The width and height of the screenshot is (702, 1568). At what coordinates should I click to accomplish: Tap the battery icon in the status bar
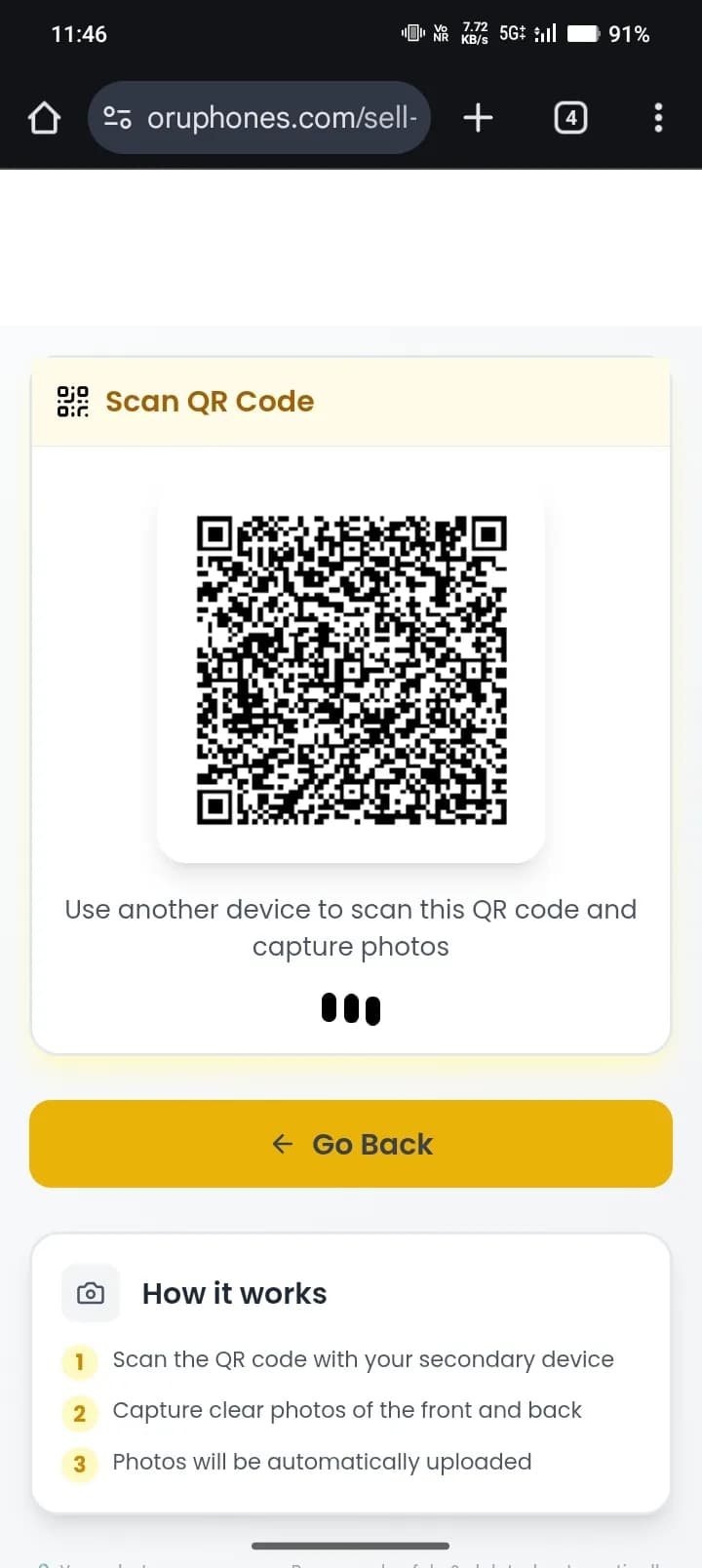[x=582, y=32]
